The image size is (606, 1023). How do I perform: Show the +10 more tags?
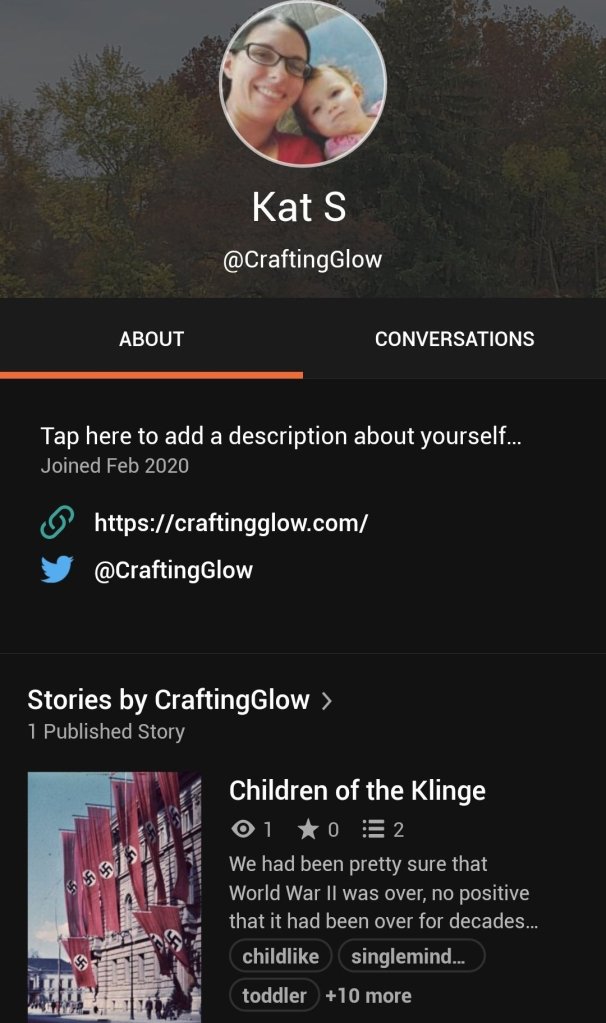pyautogui.click(x=368, y=995)
